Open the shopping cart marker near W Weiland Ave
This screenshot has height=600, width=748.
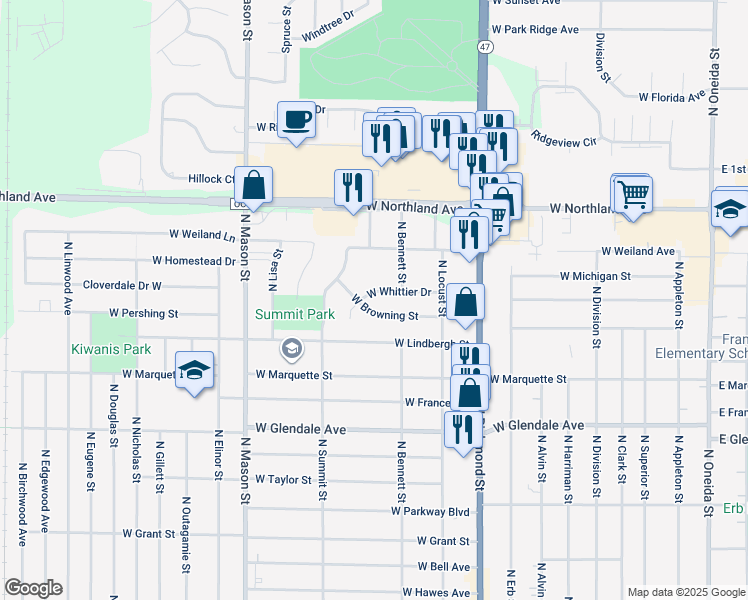tap(633, 198)
